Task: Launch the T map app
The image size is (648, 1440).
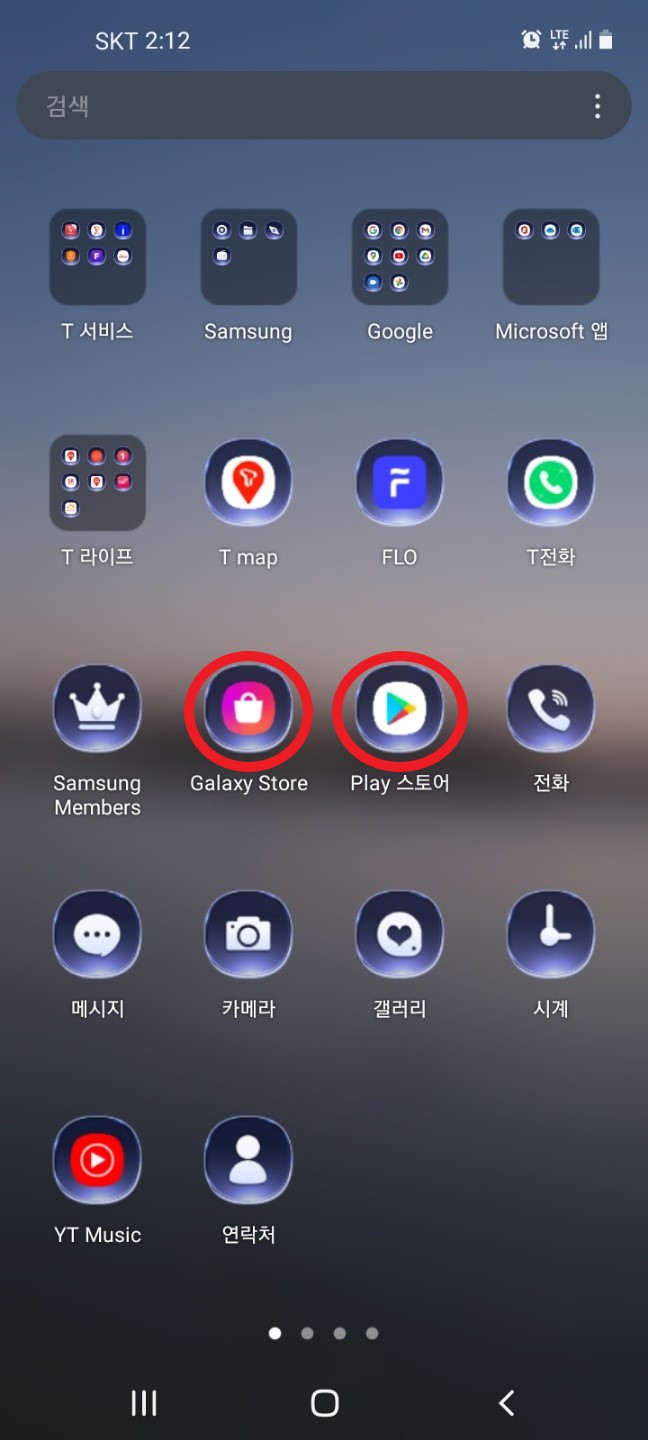Action: tap(248, 484)
